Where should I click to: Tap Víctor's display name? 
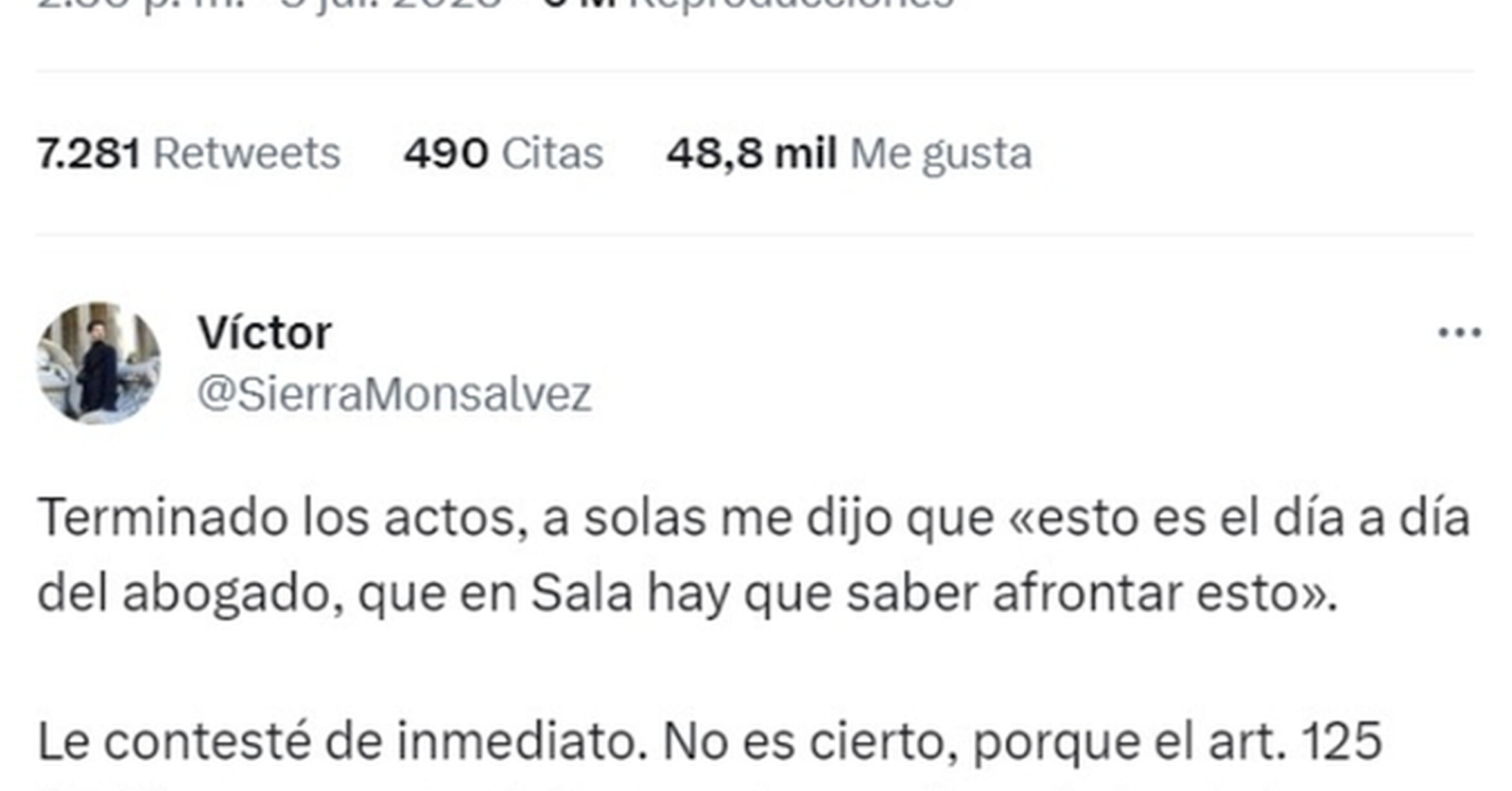[264, 332]
